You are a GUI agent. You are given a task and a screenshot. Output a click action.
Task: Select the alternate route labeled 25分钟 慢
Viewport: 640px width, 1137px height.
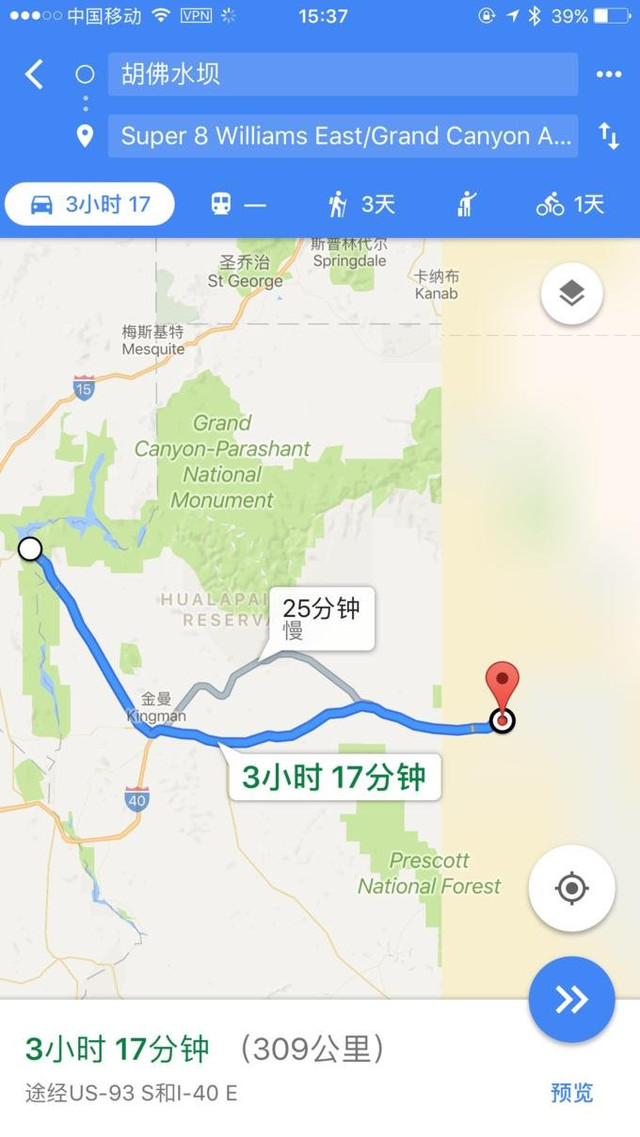pyautogui.click(x=321, y=617)
